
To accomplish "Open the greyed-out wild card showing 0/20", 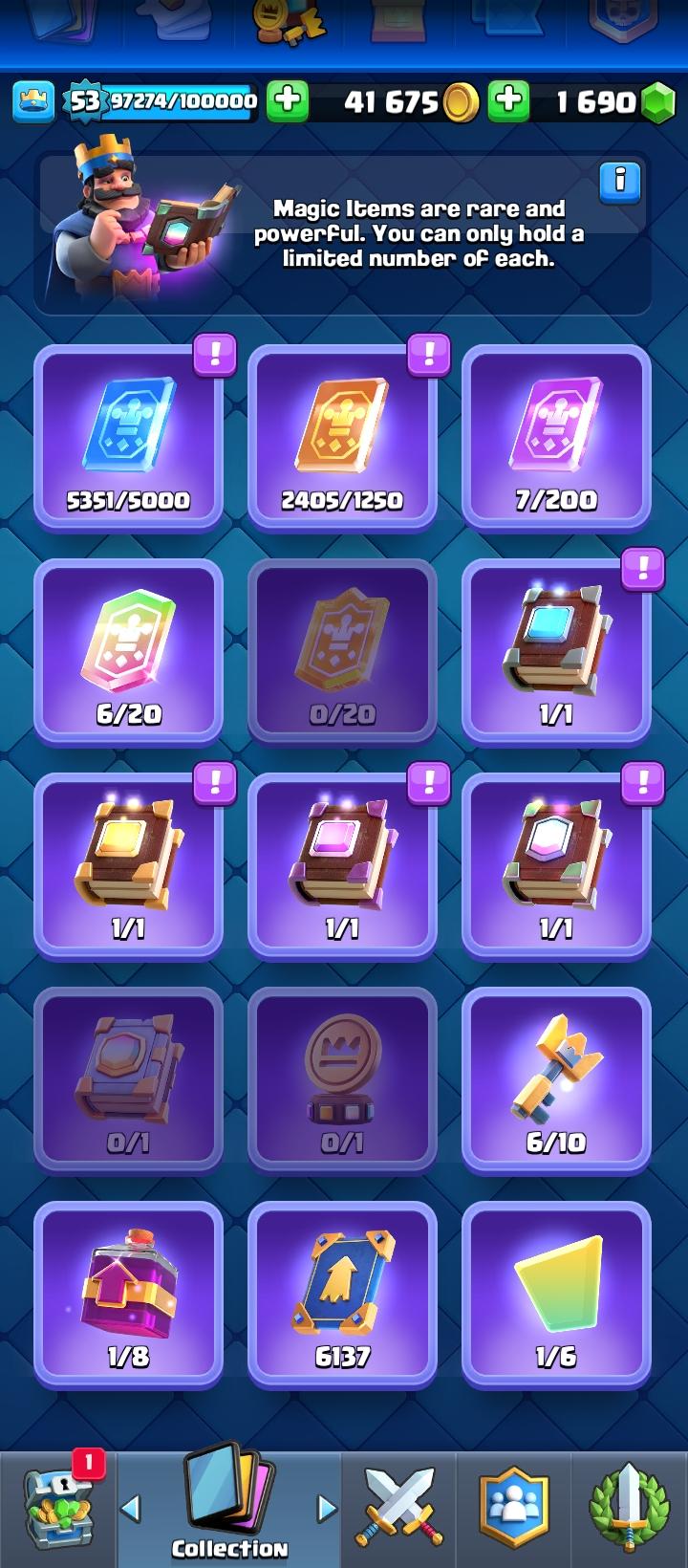I will (x=342, y=651).
